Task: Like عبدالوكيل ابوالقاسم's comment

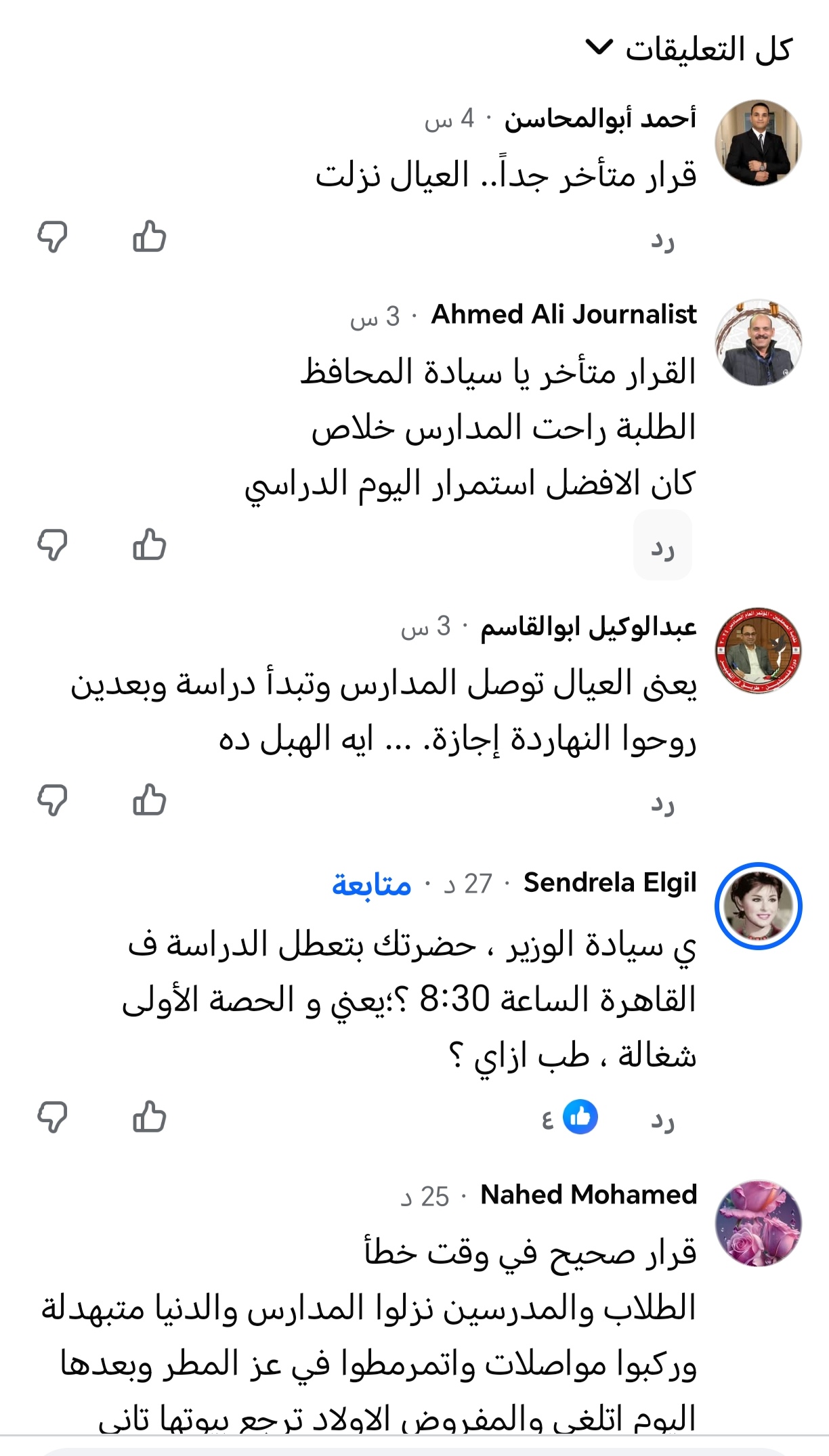Action: pyautogui.click(x=149, y=800)
